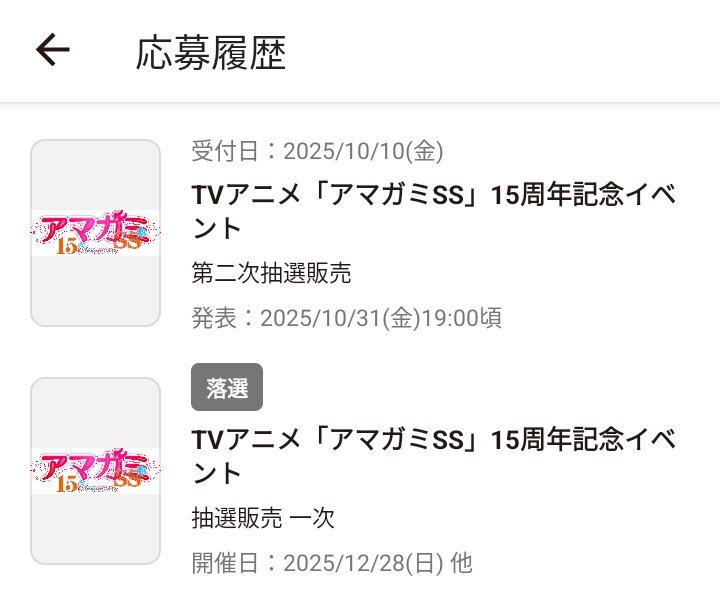Open the 抽選販売 一次 application entry
The width and height of the screenshot is (720, 605).
click(360, 471)
